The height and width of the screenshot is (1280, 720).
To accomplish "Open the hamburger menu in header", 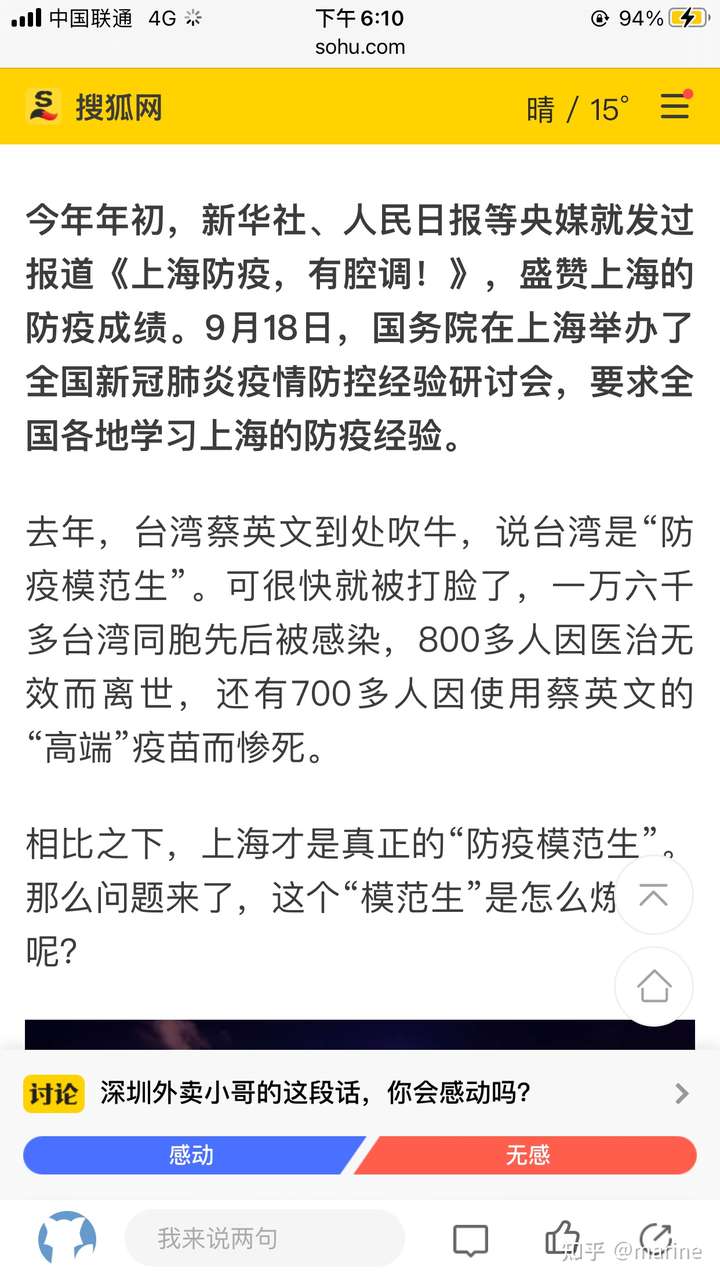I will click(x=675, y=106).
